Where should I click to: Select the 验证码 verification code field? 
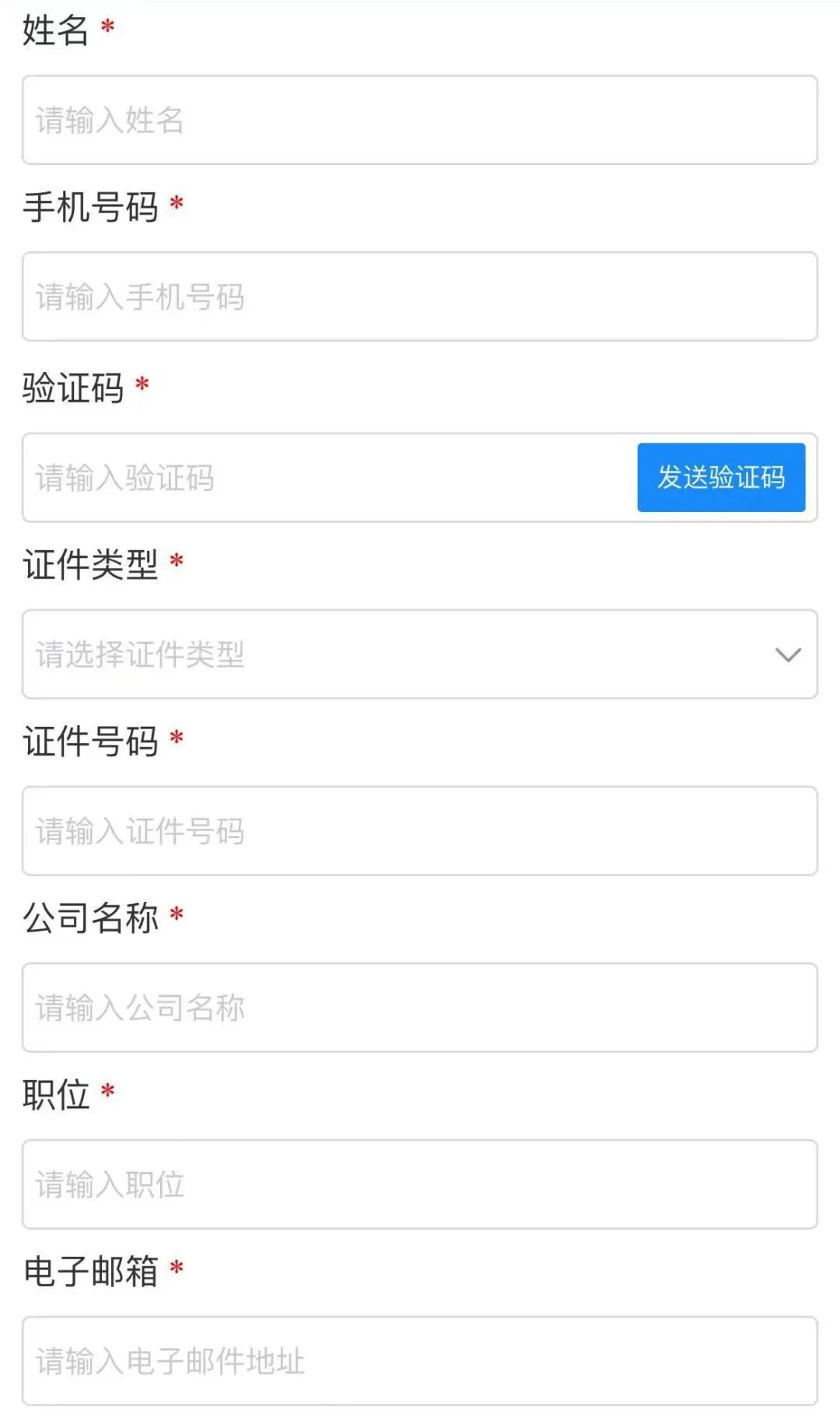[327, 478]
